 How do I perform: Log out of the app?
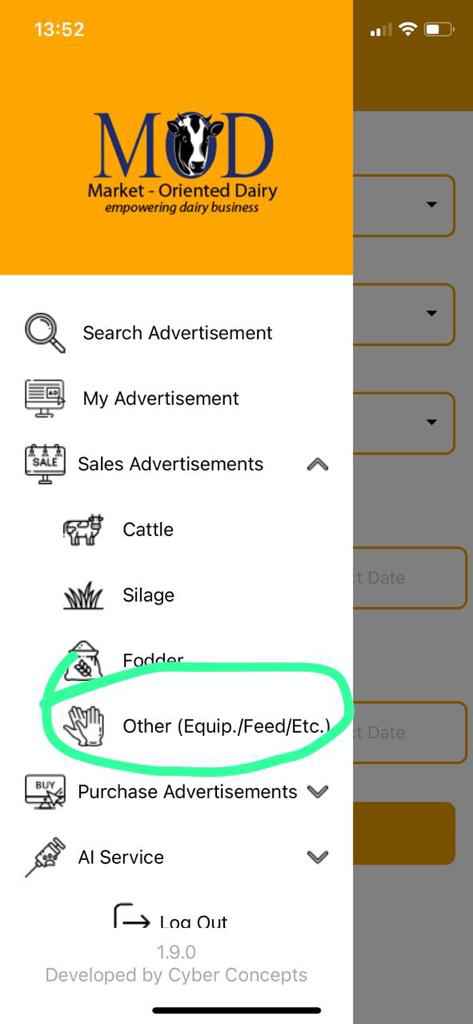(171, 918)
